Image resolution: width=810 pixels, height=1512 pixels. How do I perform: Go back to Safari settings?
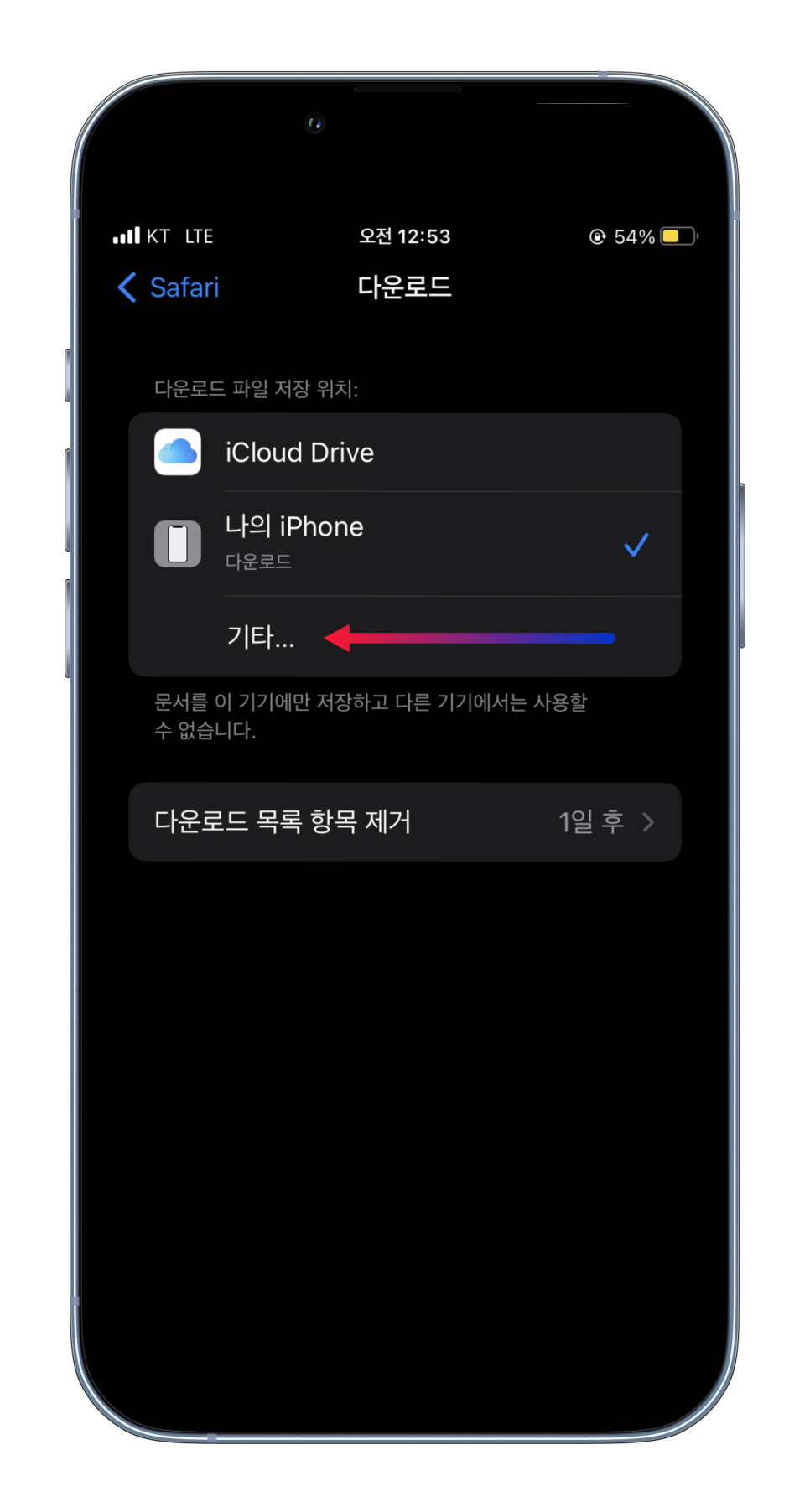(169, 287)
